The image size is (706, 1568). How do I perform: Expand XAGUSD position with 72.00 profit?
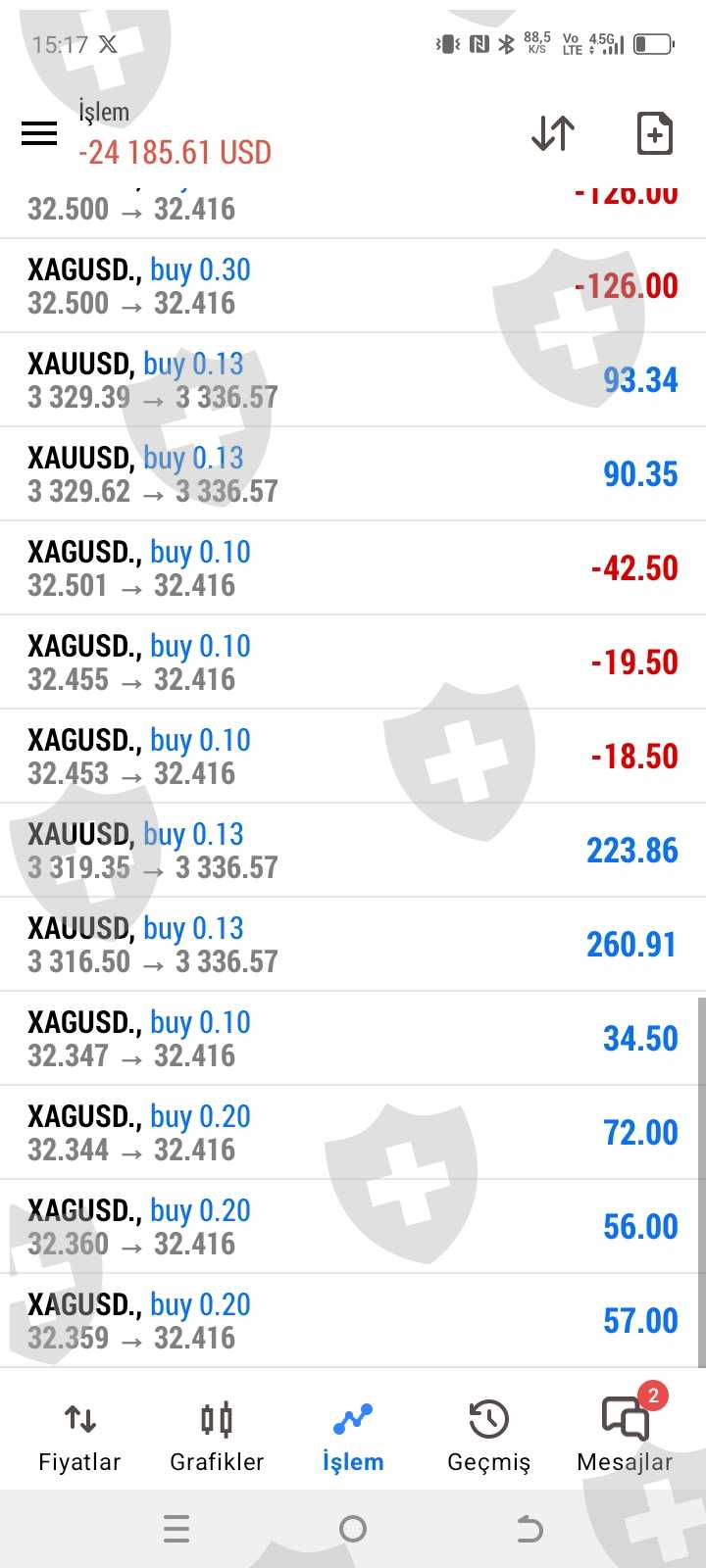tap(353, 1133)
